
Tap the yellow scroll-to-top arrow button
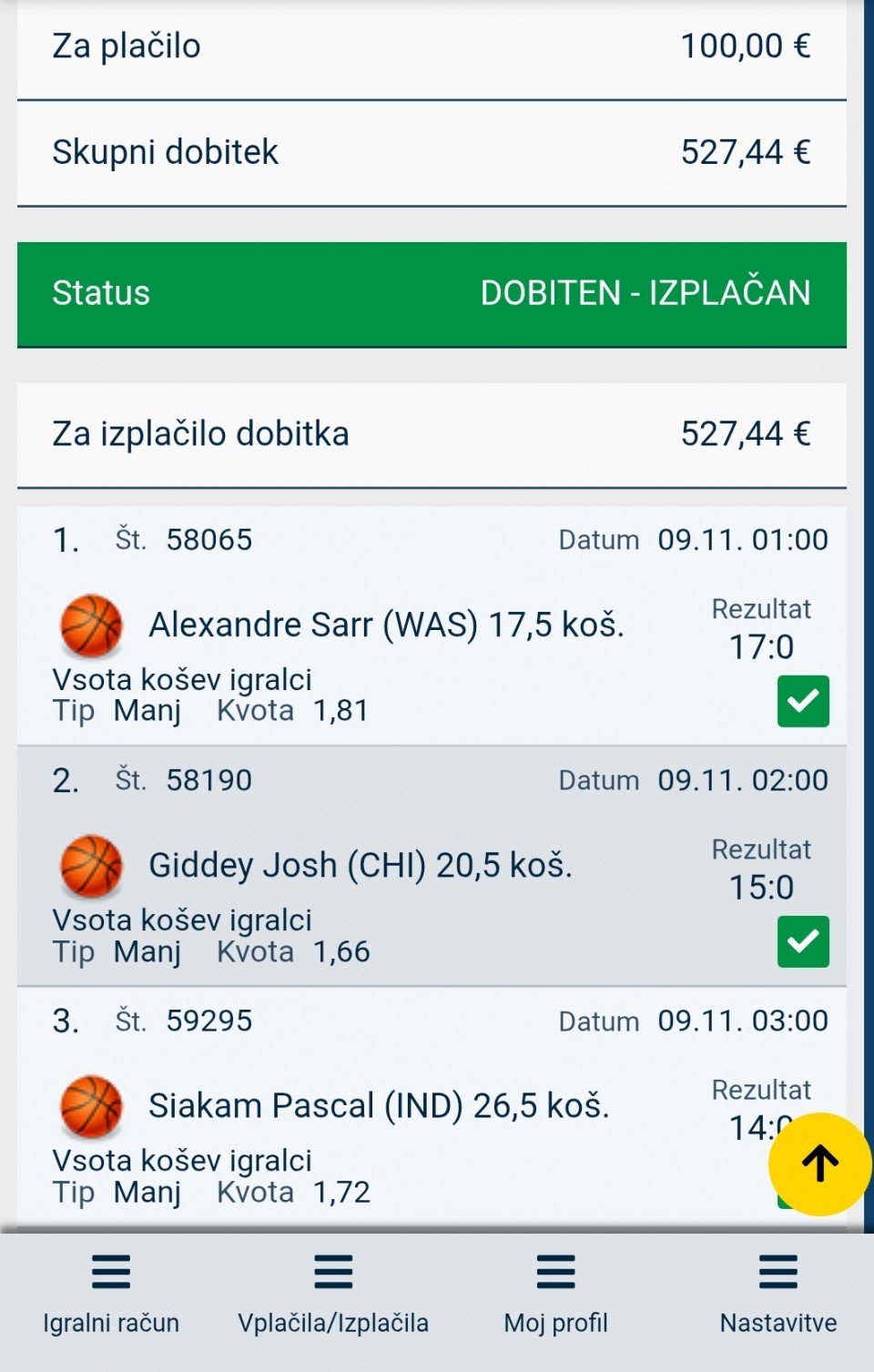click(x=819, y=1164)
